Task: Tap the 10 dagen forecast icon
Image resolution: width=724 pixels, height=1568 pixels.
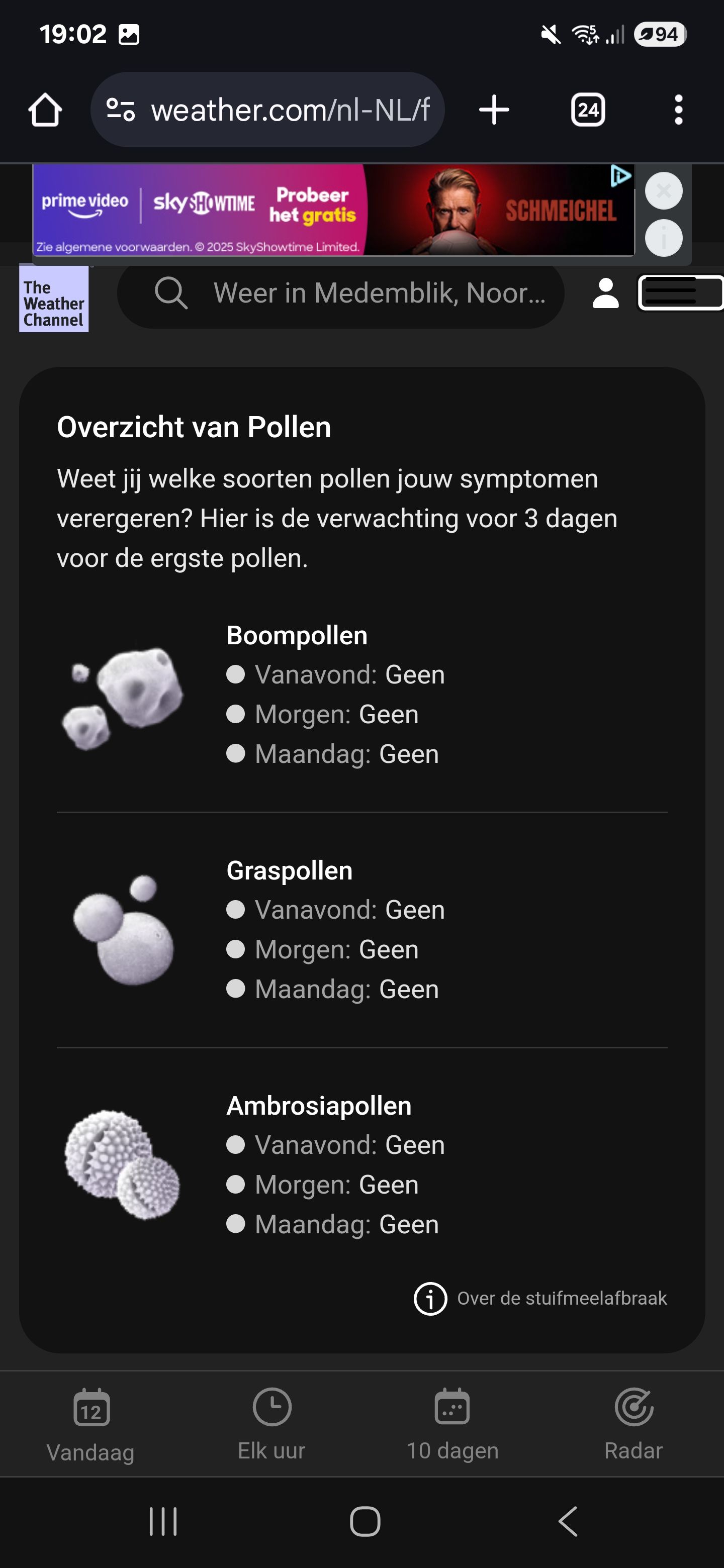Action: pyautogui.click(x=452, y=1407)
